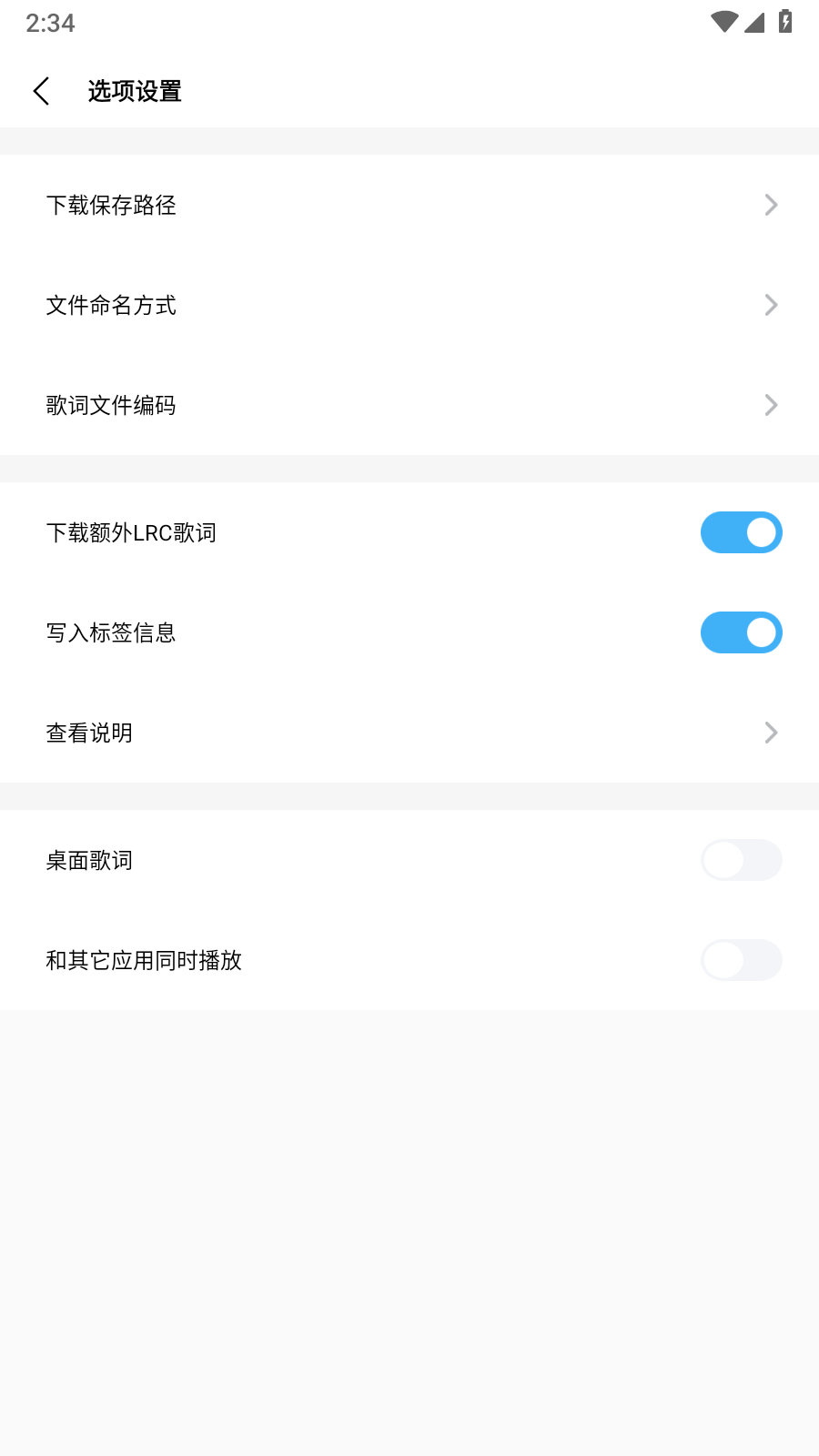Turn on 和其它应用同时播放 switch

741,960
